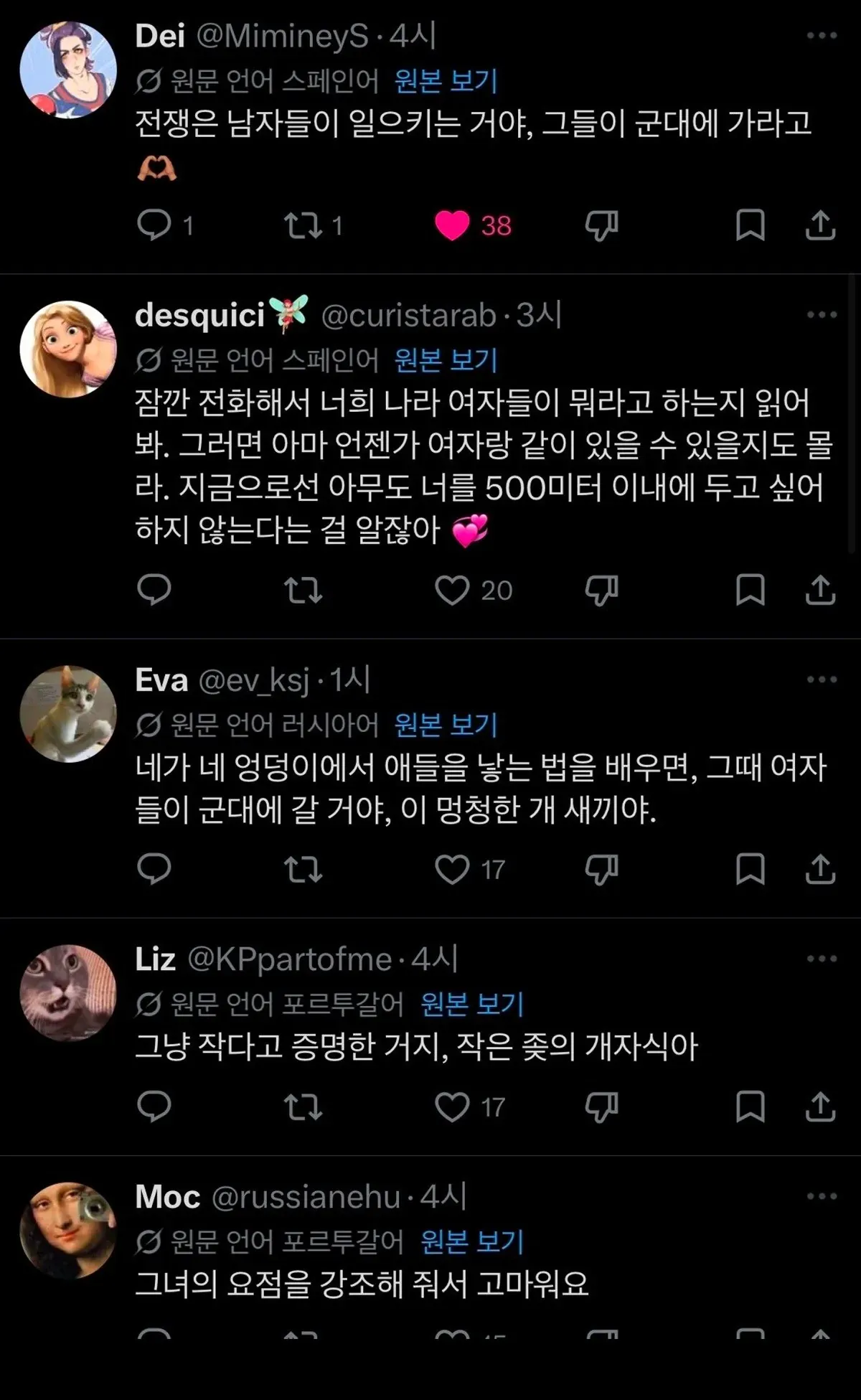Screen dimensions: 861x1400
Task: Bookmark Liz's reply
Action: (x=750, y=1107)
